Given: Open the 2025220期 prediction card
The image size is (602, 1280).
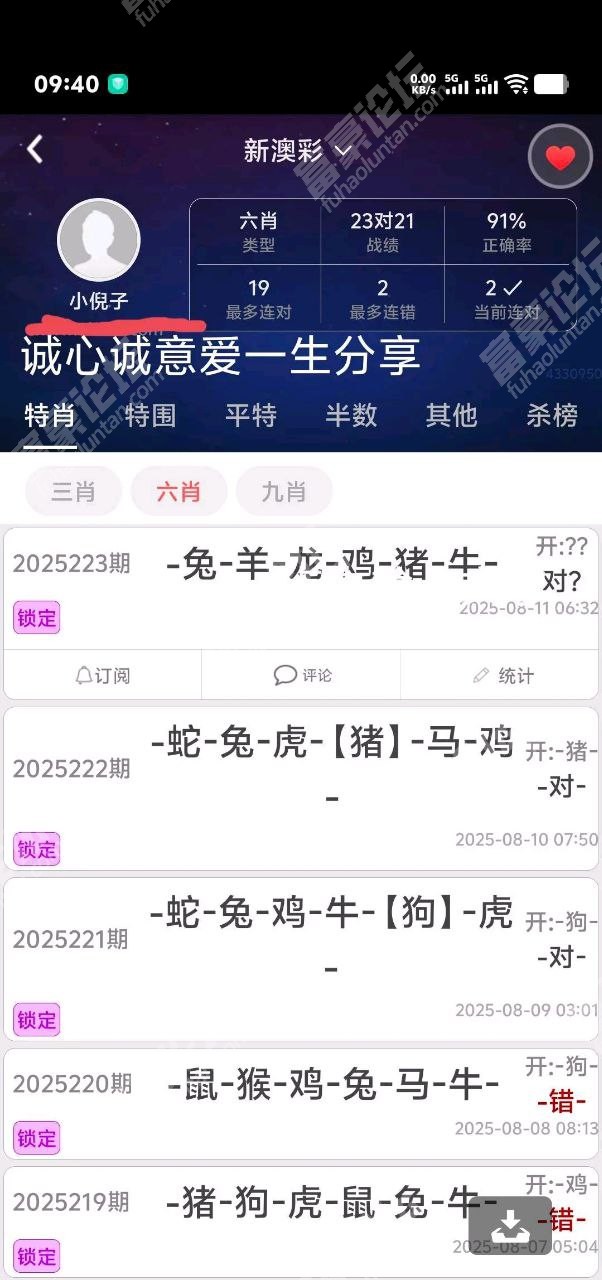Looking at the screenshot, I should click(x=301, y=1104).
